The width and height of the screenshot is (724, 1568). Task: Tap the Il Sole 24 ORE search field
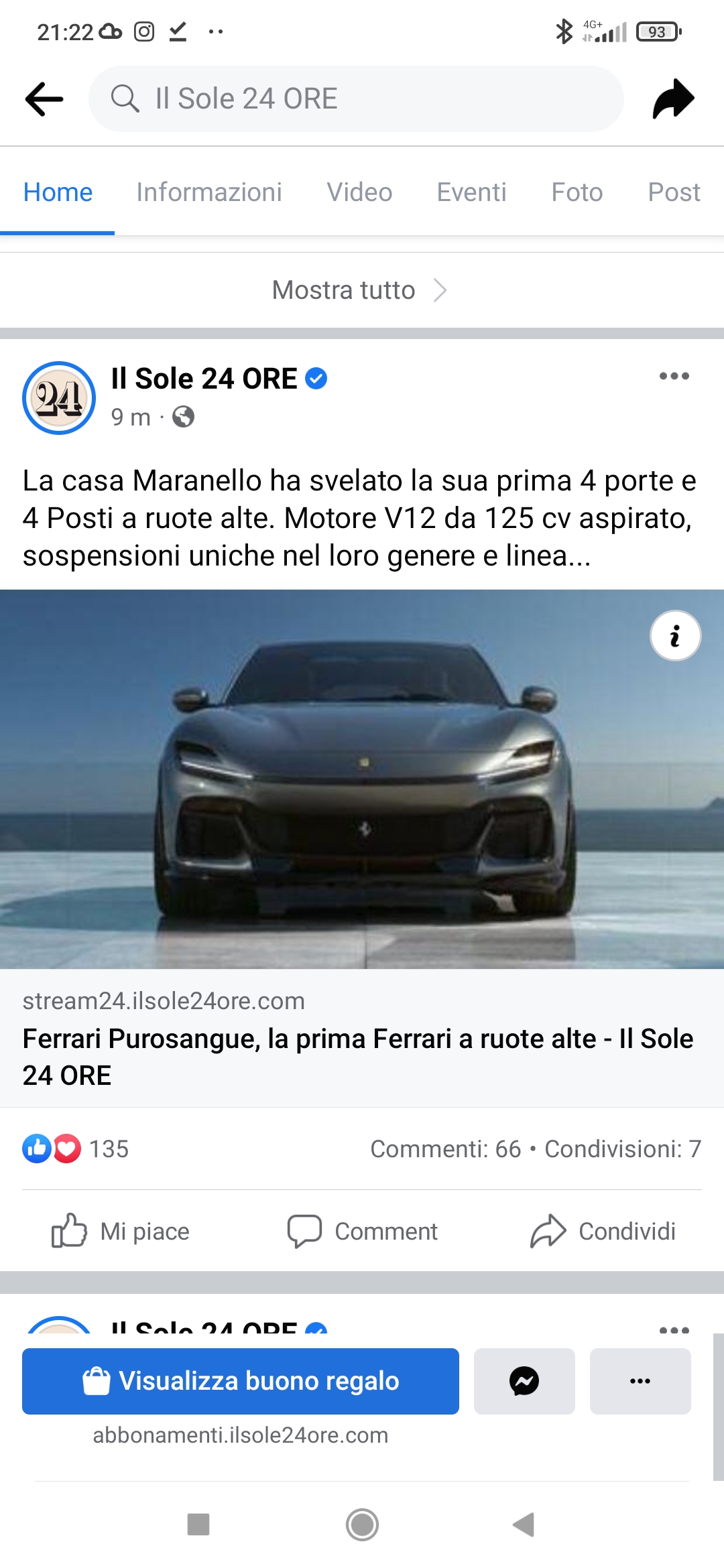356,99
